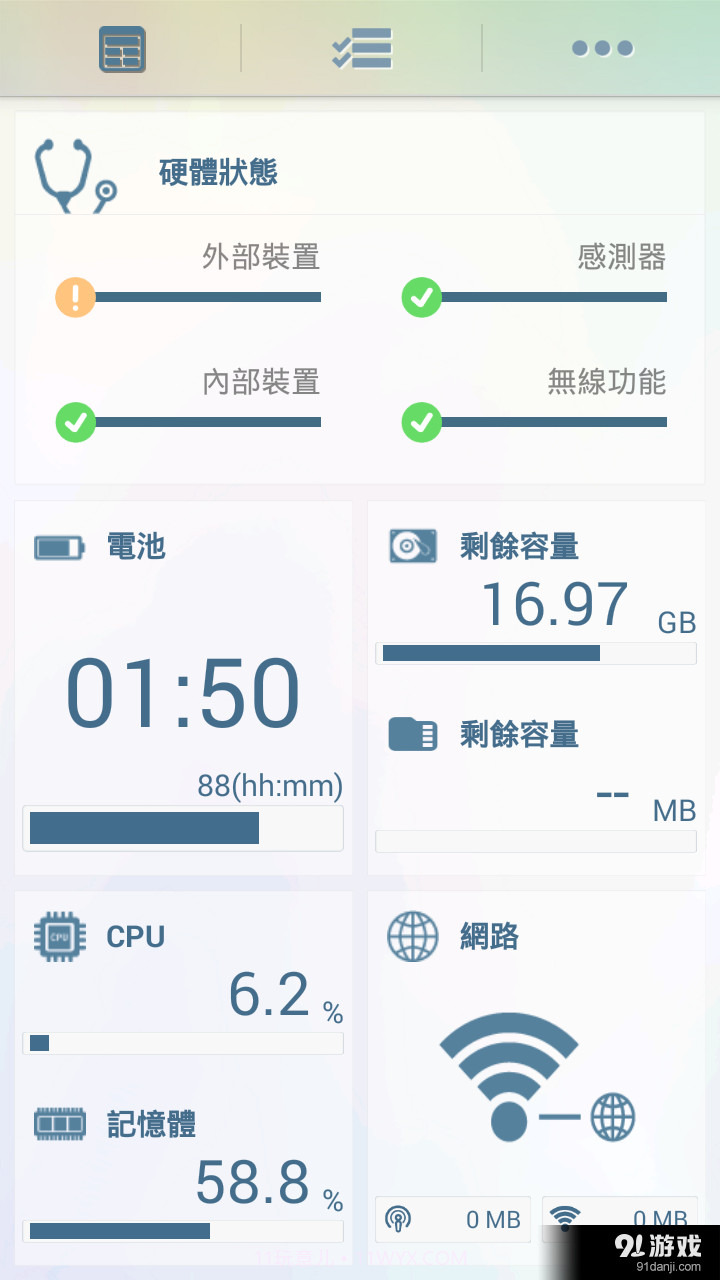Tap the CPU chip icon
The height and width of the screenshot is (1280, 720).
click(59, 936)
